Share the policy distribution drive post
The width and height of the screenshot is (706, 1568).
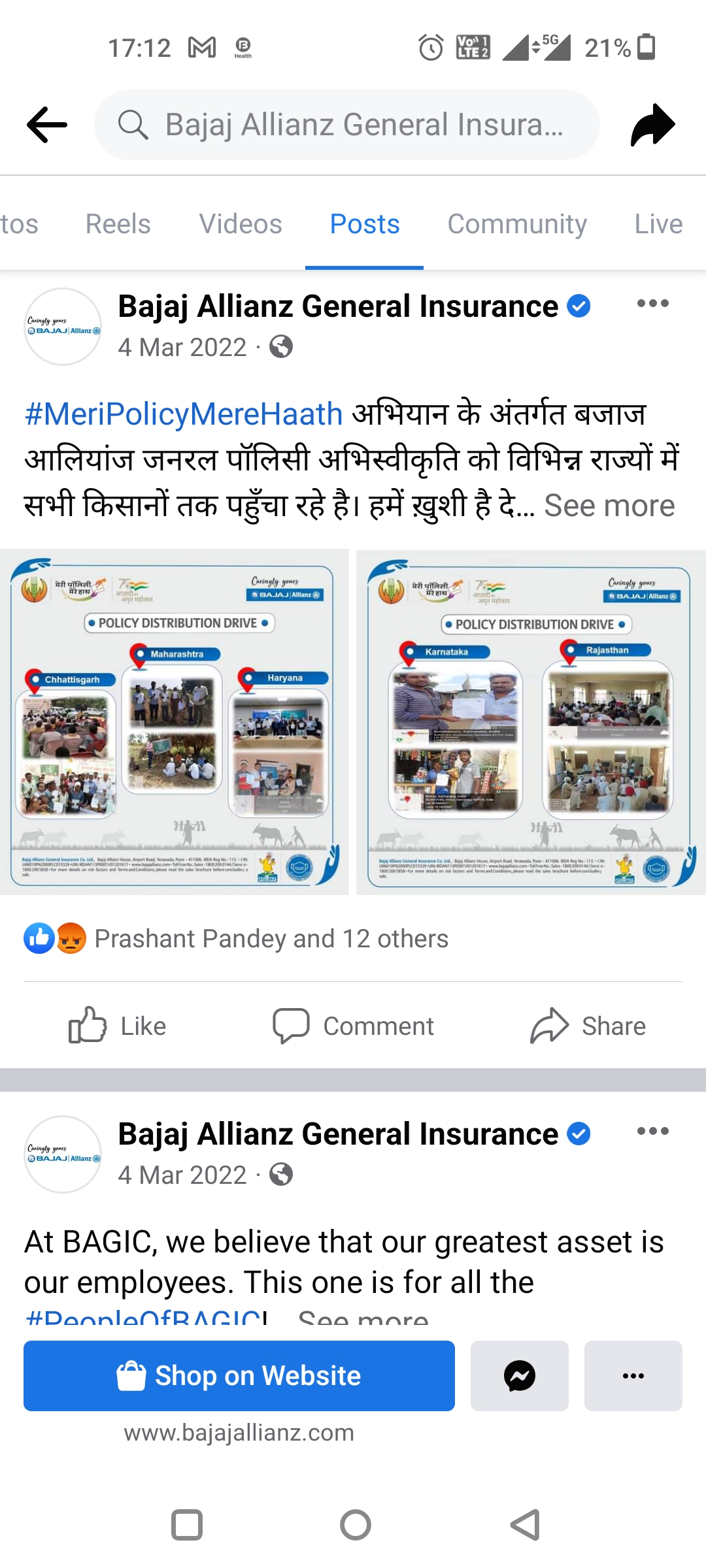[588, 1026]
